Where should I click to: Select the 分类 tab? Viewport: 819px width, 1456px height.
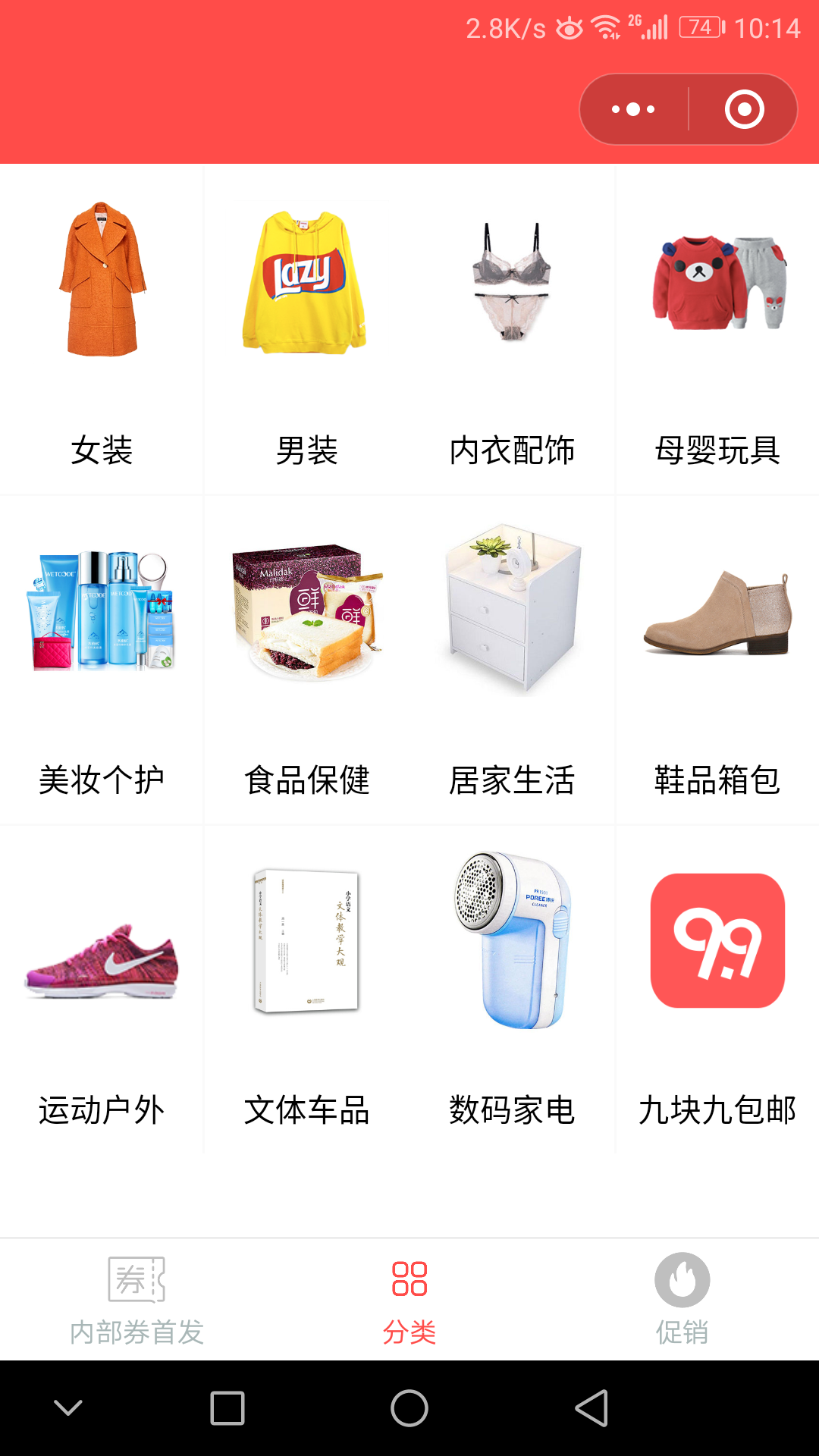(x=409, y=1300)
